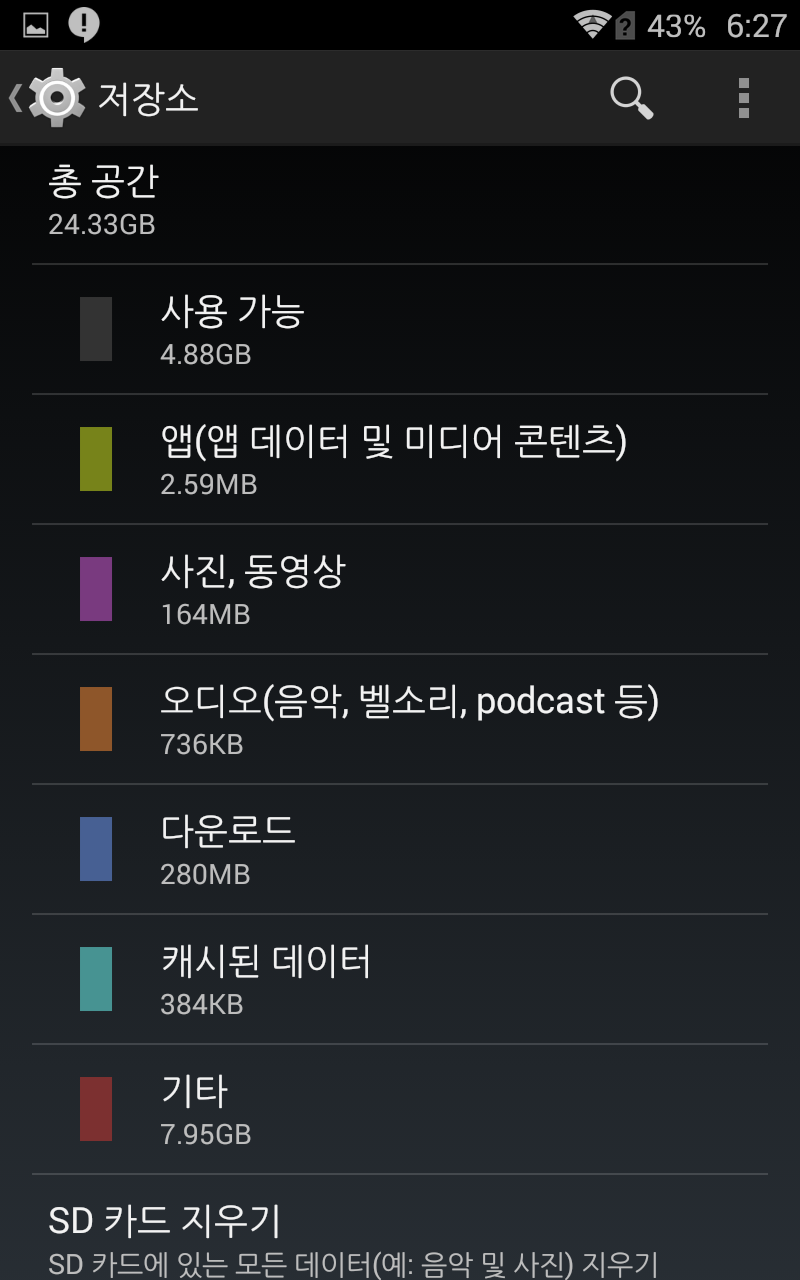The height and width of the screenshot is (1280, 800).
Task: Go back via the 저장소 settings icon
Action: coord(55,97)
